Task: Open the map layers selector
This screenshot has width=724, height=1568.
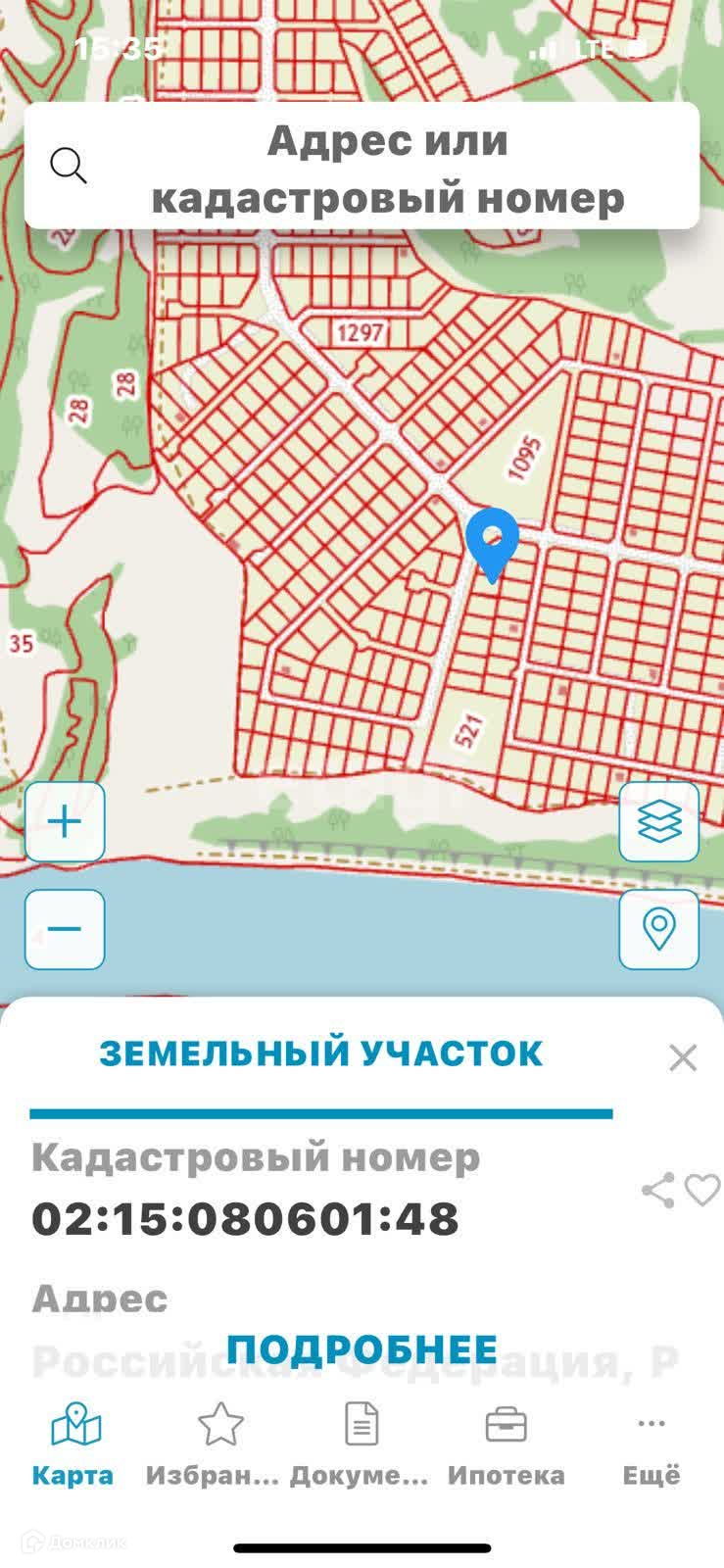Action: (x=658, y=821)
